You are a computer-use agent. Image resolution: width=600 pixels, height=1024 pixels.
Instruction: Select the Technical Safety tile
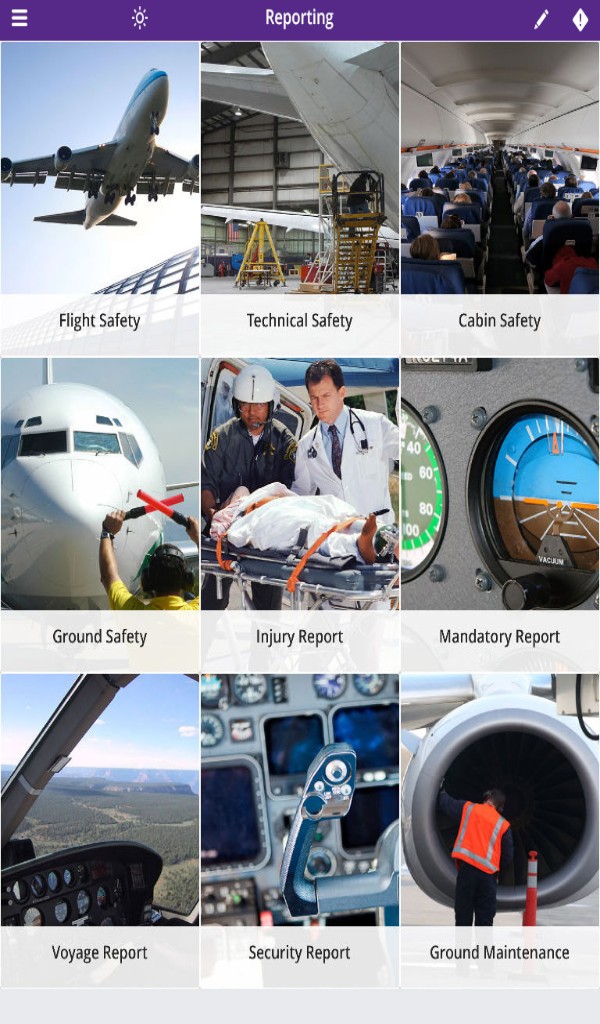click(x=300, y=198)
